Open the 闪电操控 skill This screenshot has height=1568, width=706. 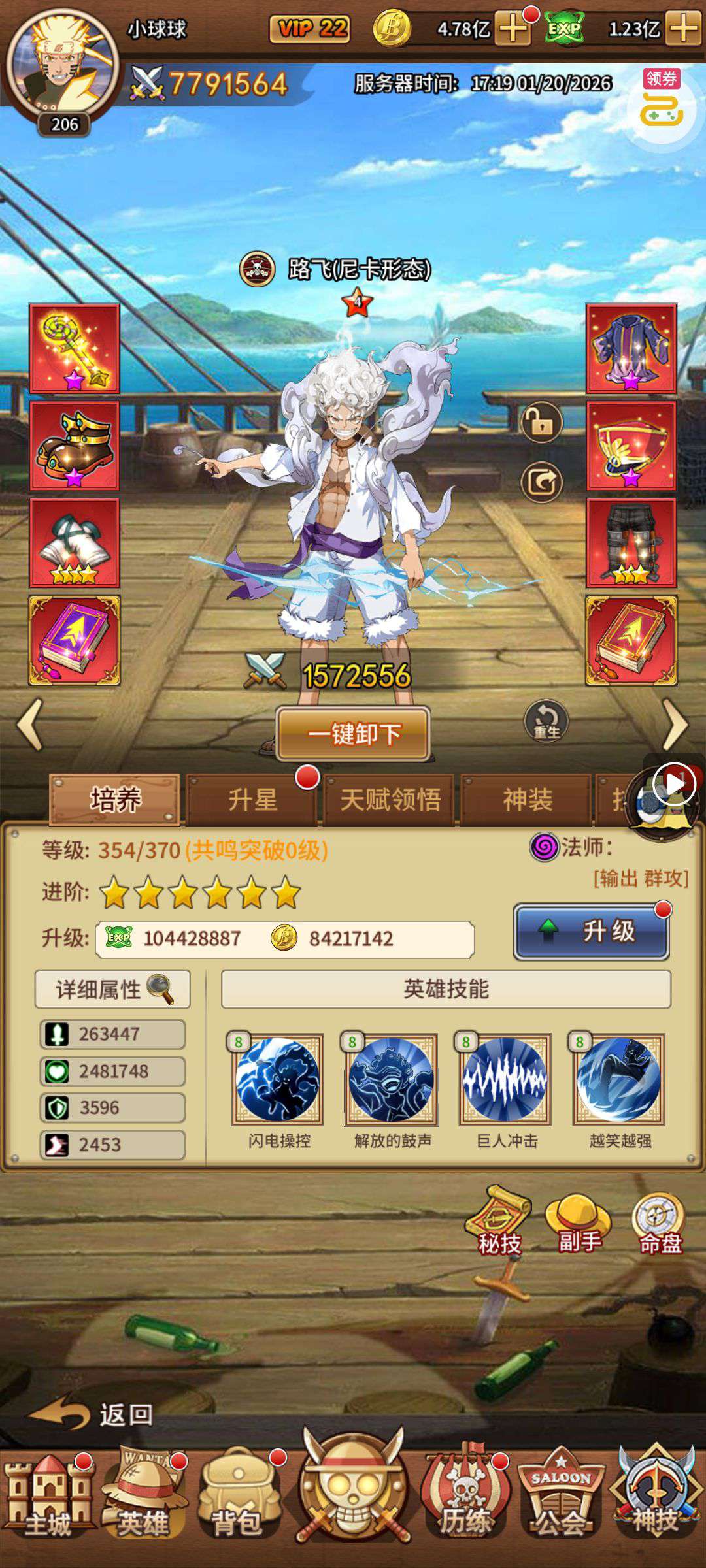coord(278,1080)
